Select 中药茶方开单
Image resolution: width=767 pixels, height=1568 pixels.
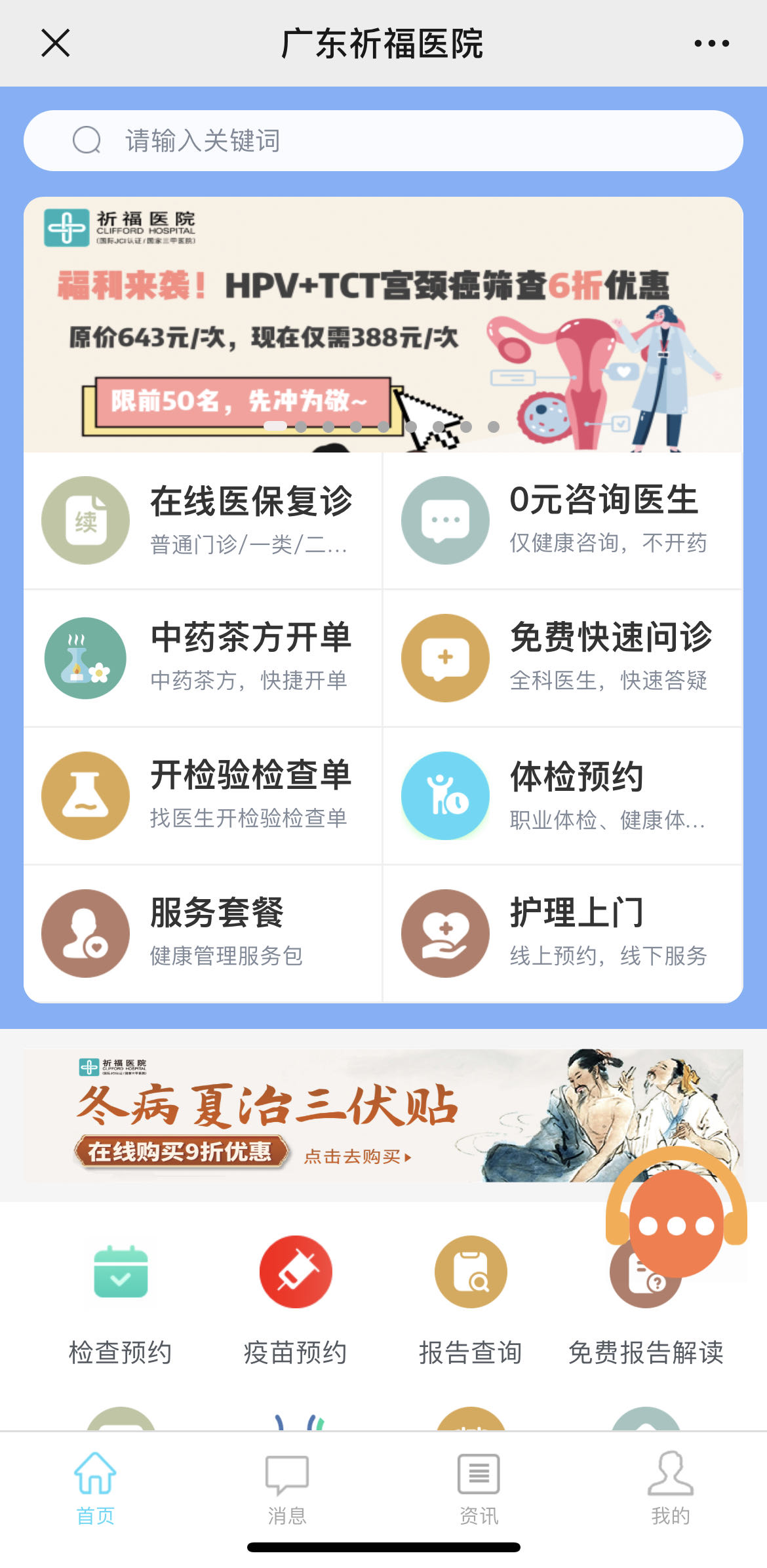coord(203,658)
